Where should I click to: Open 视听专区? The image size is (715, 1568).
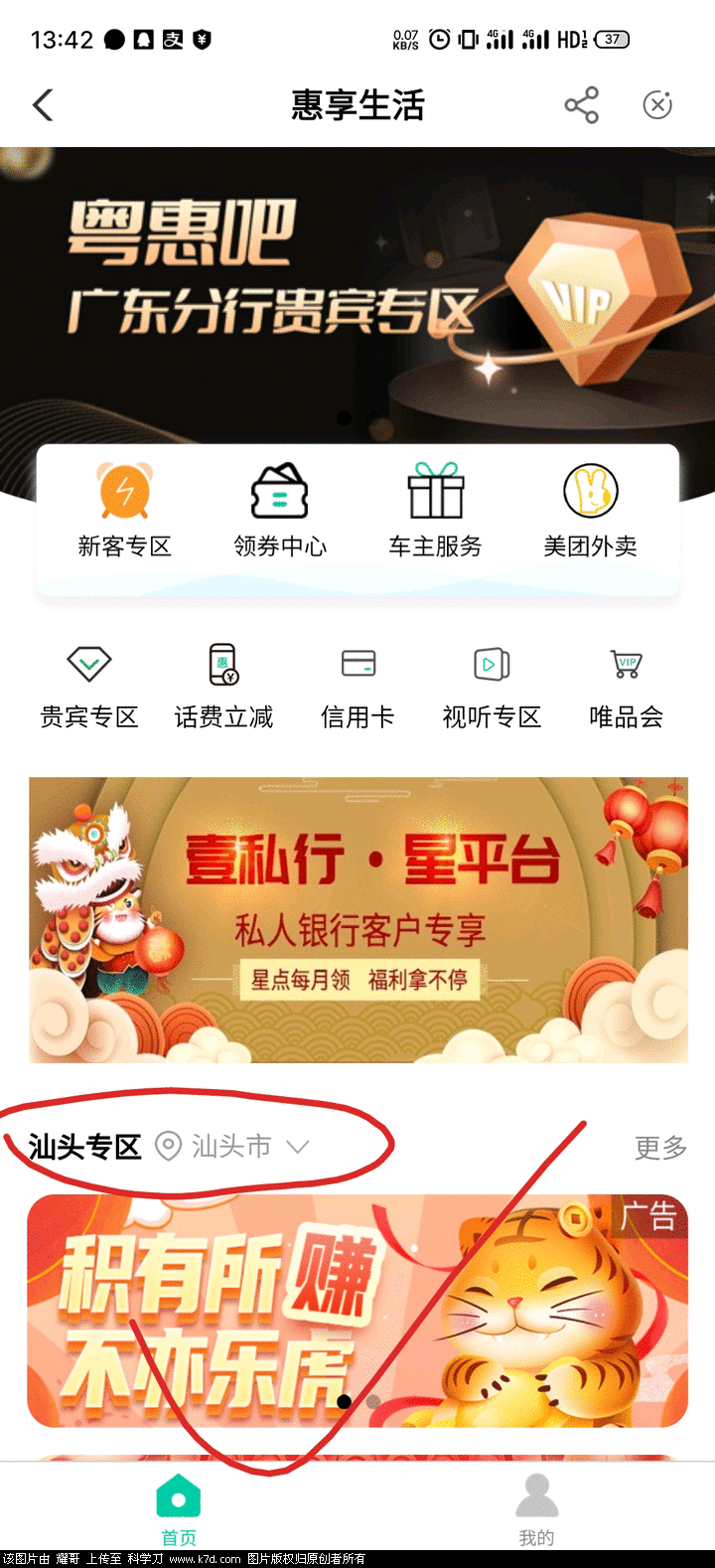pyautogui.click(x=492, y=688)
